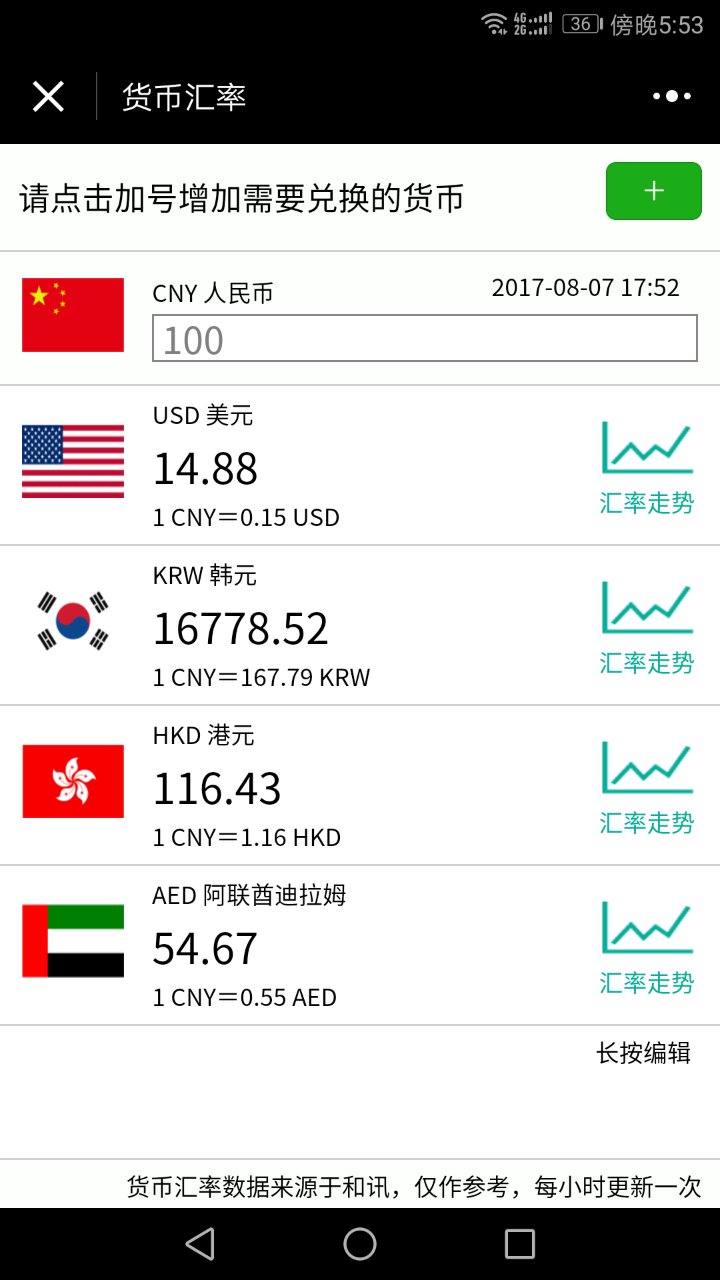
Task: View 汇率走势 trend for HKD 港元
Action: [646, 786]
